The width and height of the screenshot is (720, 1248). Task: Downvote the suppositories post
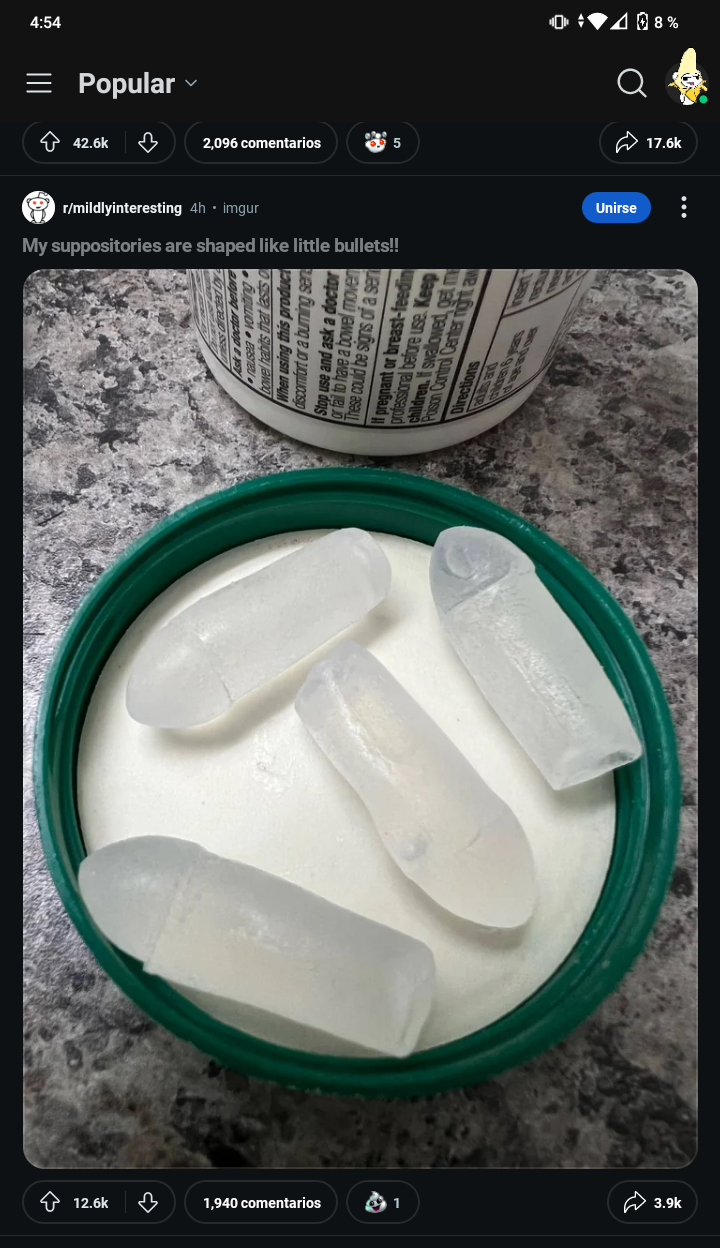[x=148, y=1203]
